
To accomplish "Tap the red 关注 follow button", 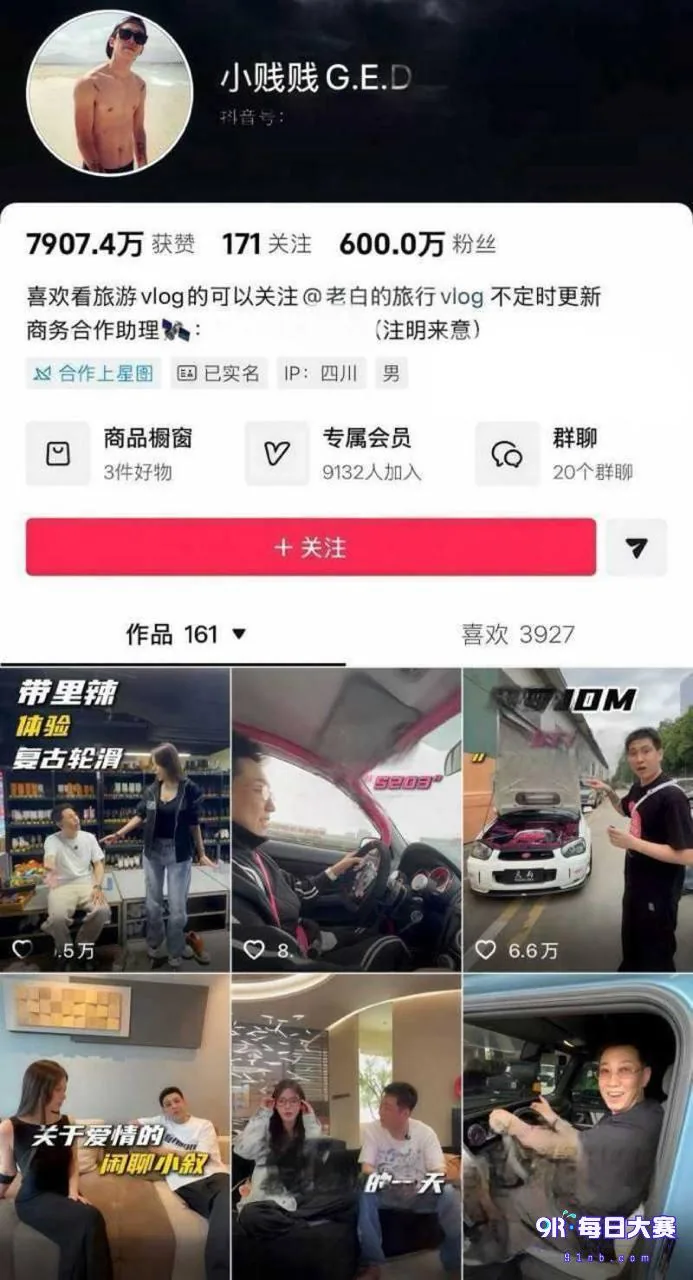I will coord(311,547).
